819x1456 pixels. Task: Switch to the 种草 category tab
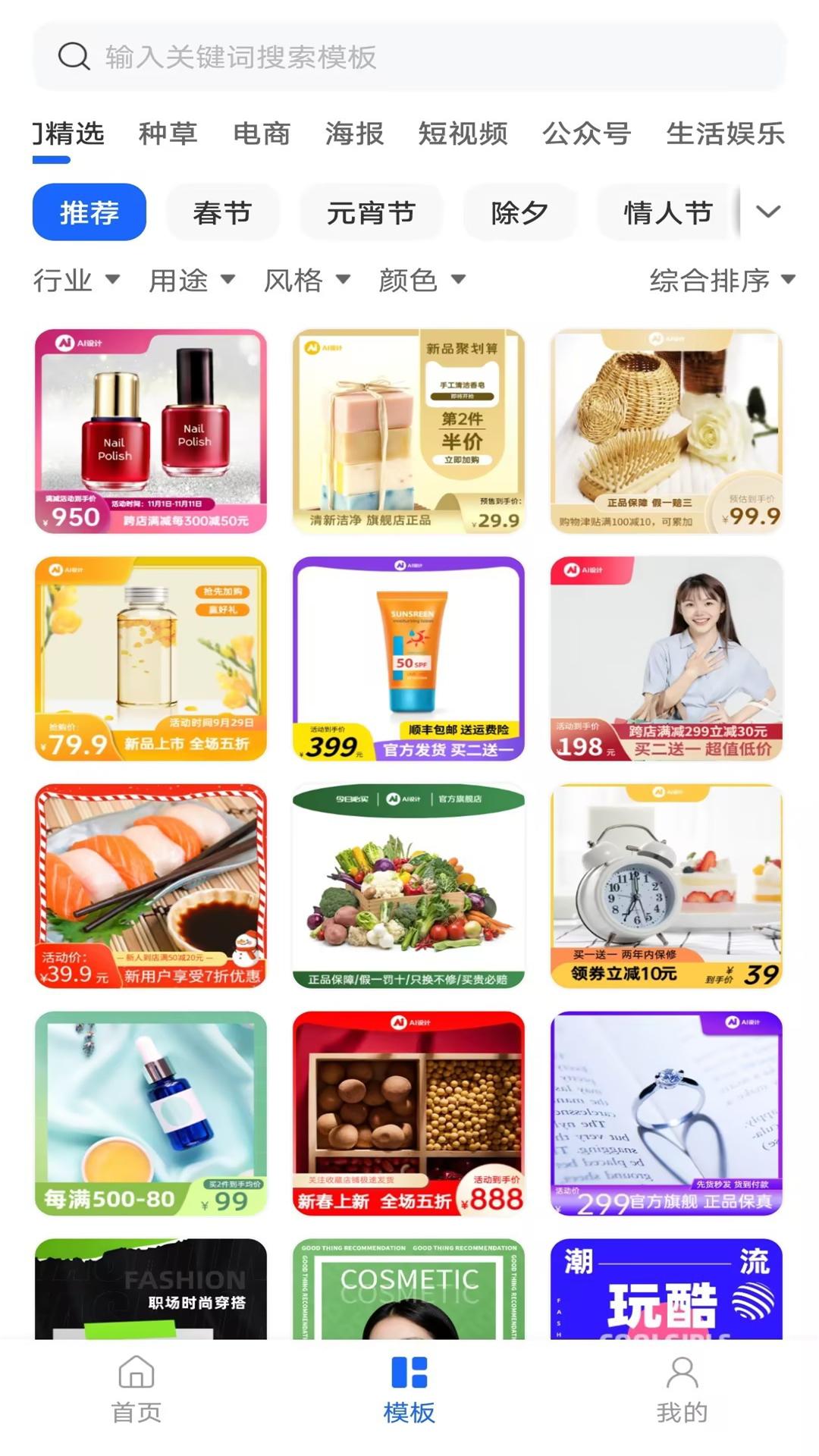pyautogui.click(x=168, y=133)
